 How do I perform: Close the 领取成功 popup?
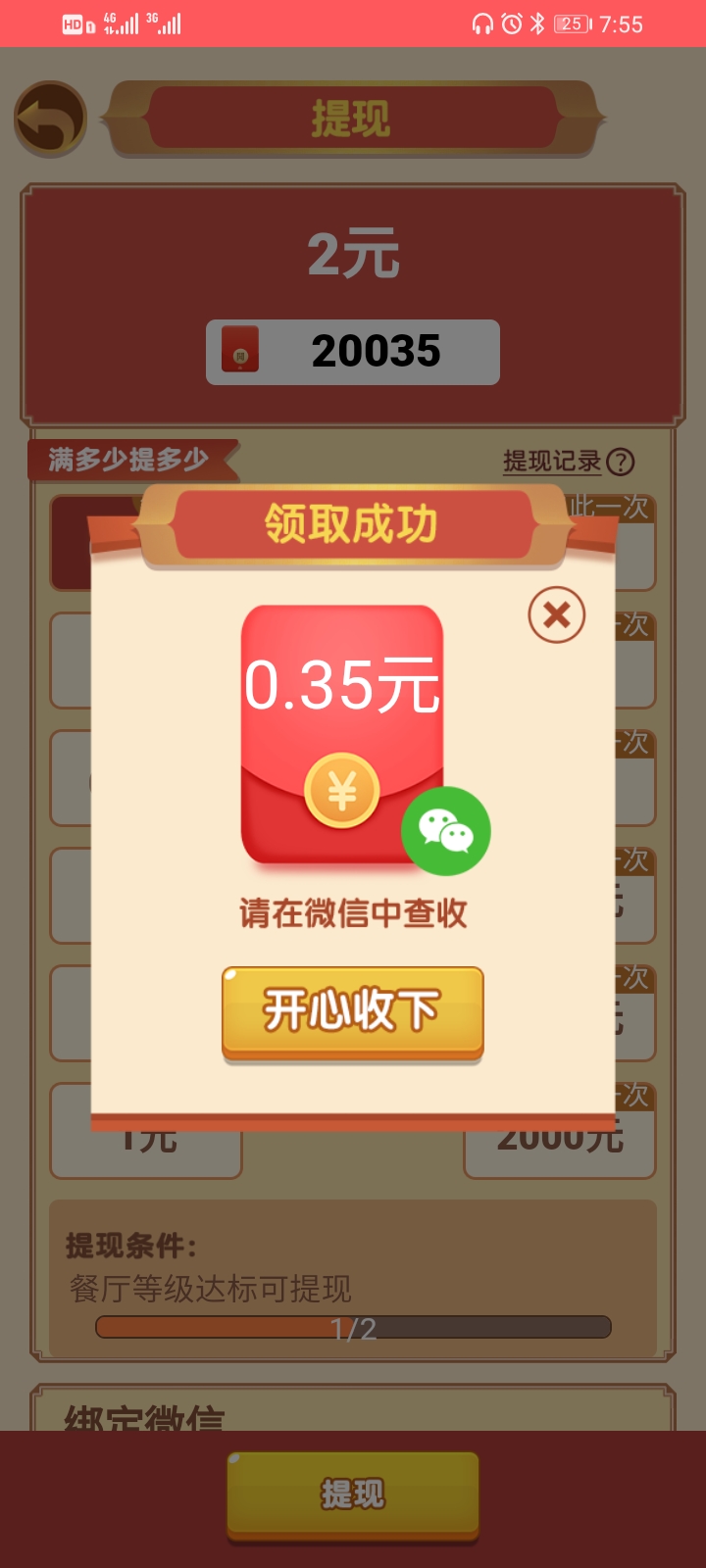(x=556, y=614)
